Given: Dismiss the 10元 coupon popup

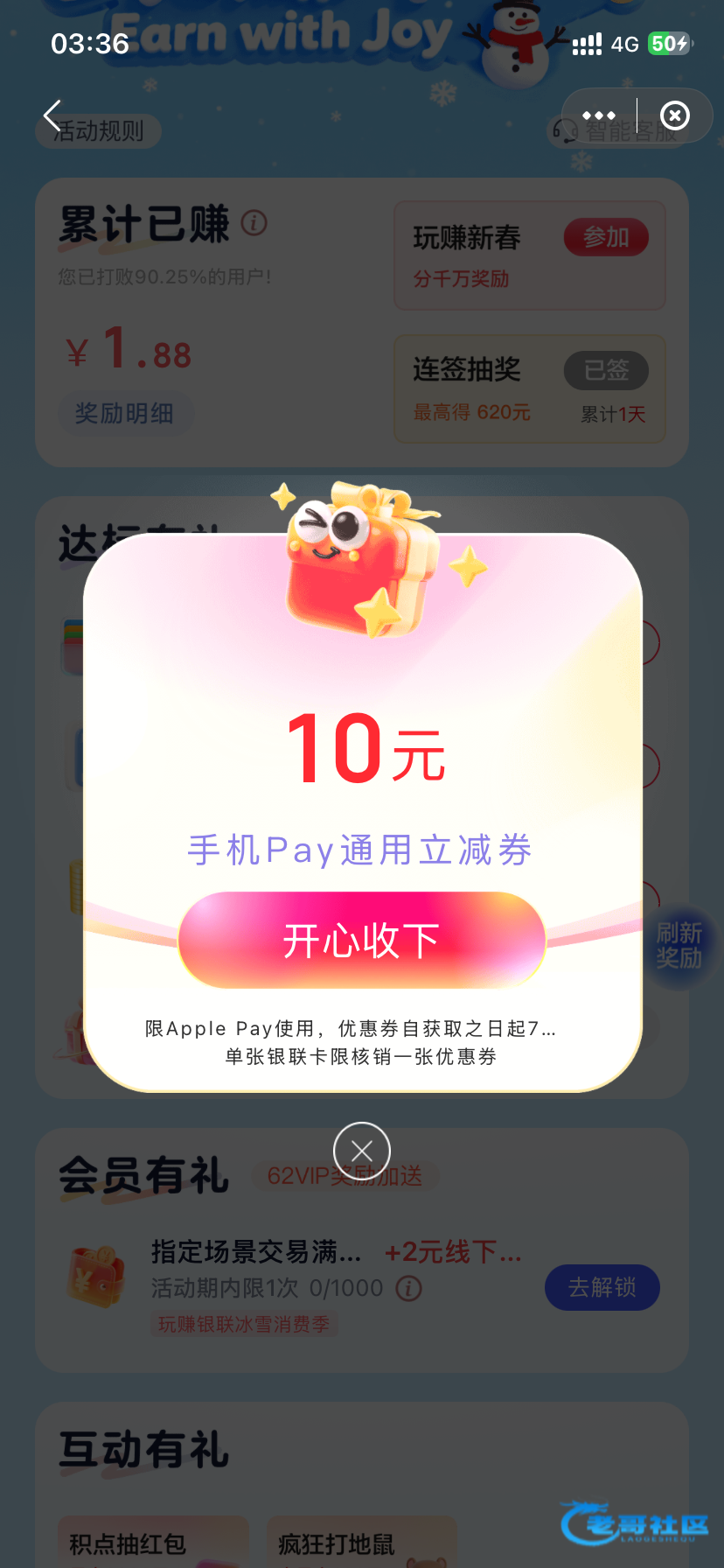Looking at the screenshot, I should coord(361,1151).
